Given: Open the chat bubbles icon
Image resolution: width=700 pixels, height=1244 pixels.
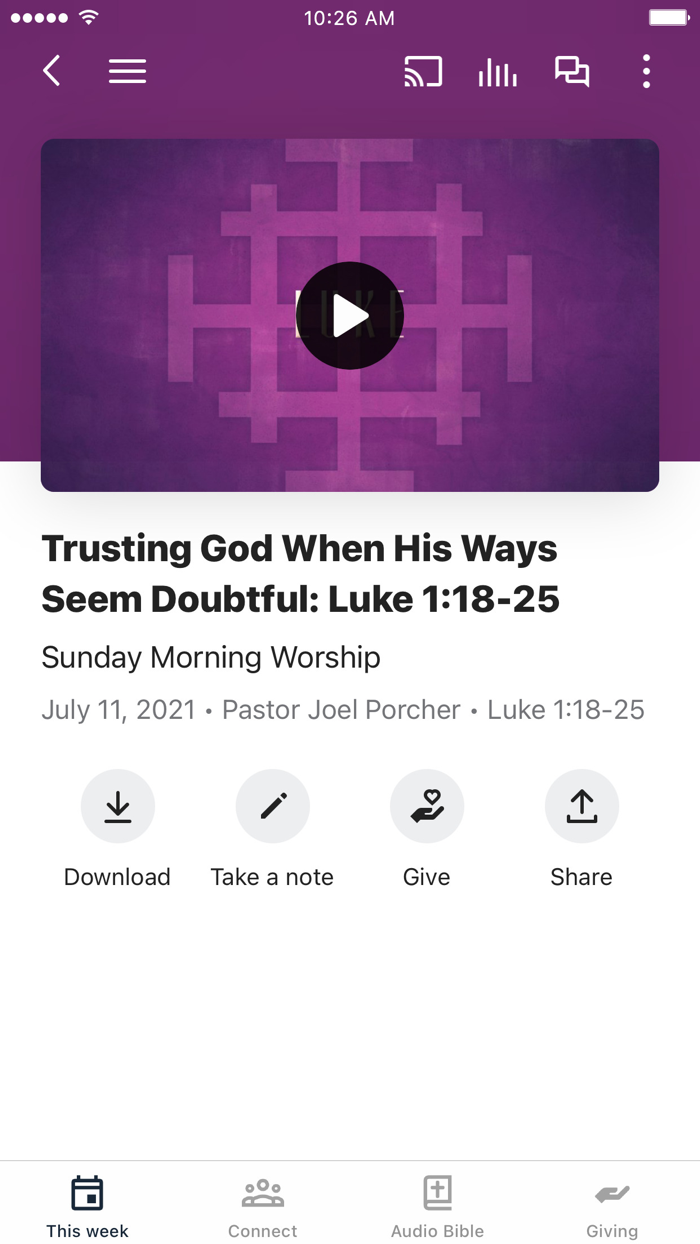Looking at the screenshot, I should coord(572,71).
